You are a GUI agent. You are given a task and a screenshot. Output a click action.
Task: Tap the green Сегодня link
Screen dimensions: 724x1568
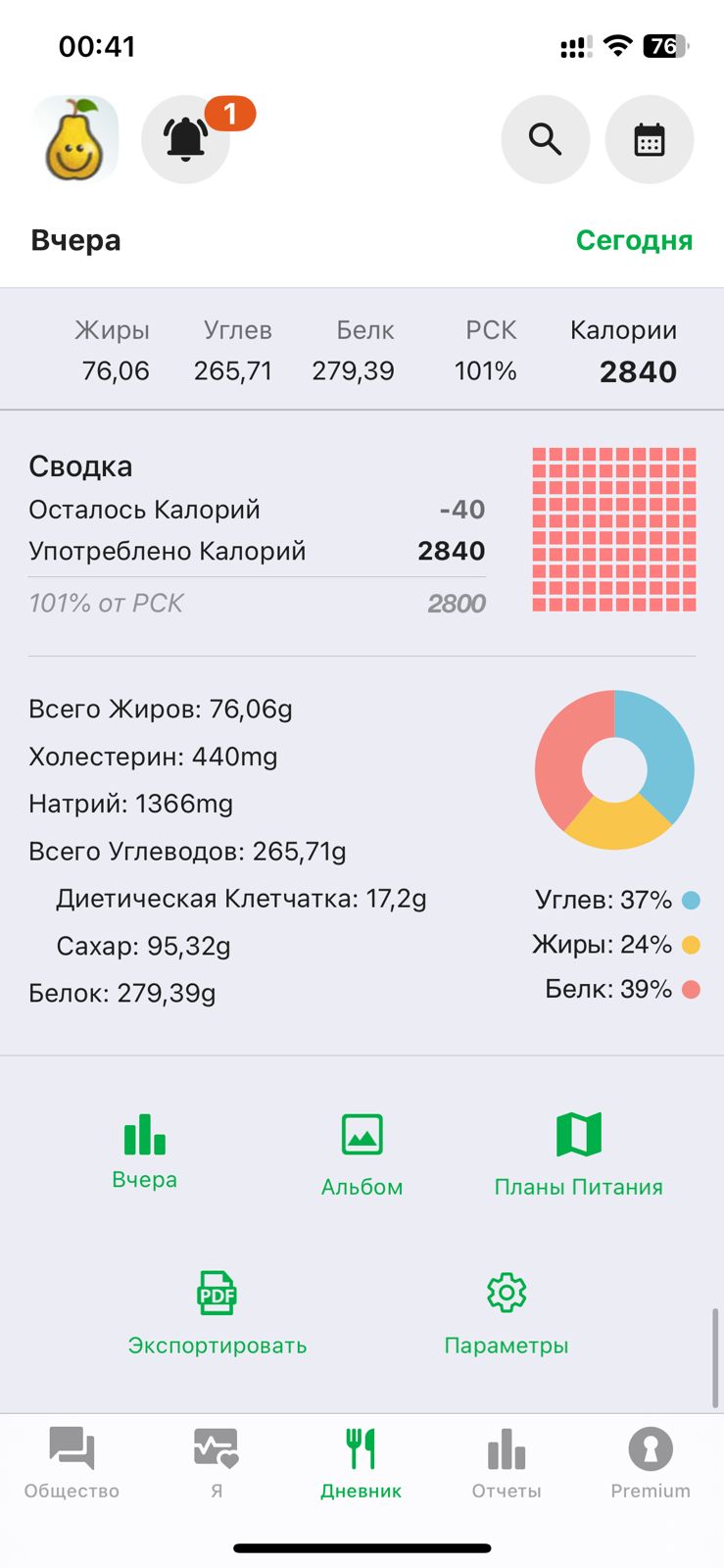(x=633, y=239)
